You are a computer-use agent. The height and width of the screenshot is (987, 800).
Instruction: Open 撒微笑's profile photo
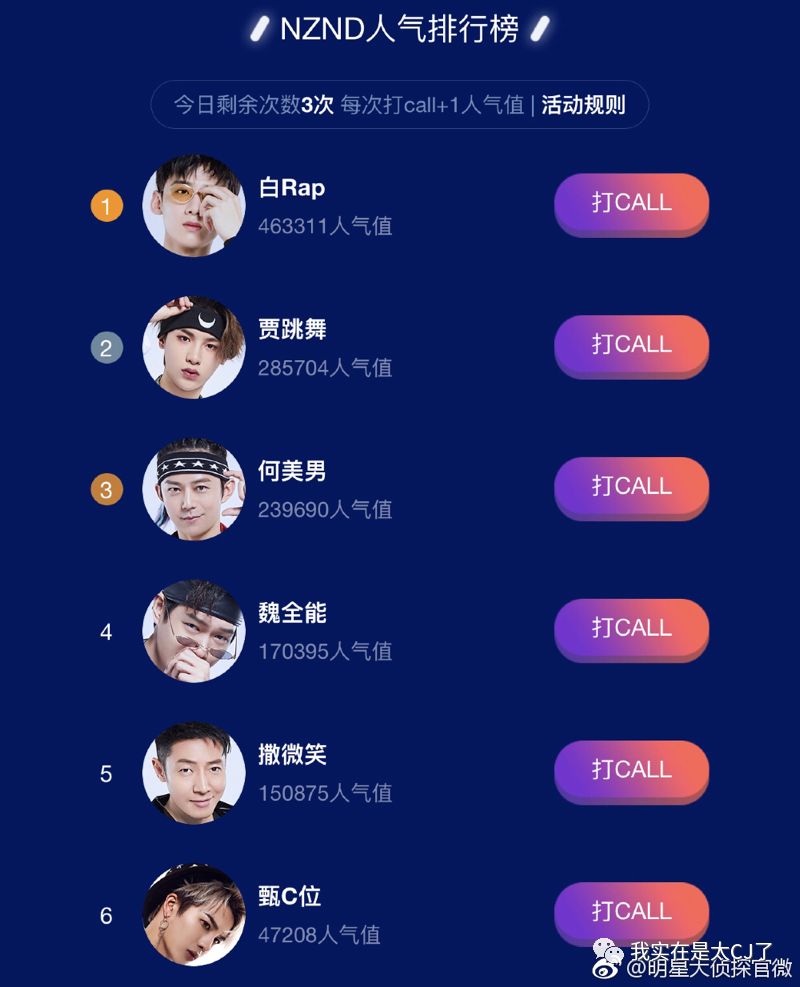pyautogui.click(x=192, y=770)
